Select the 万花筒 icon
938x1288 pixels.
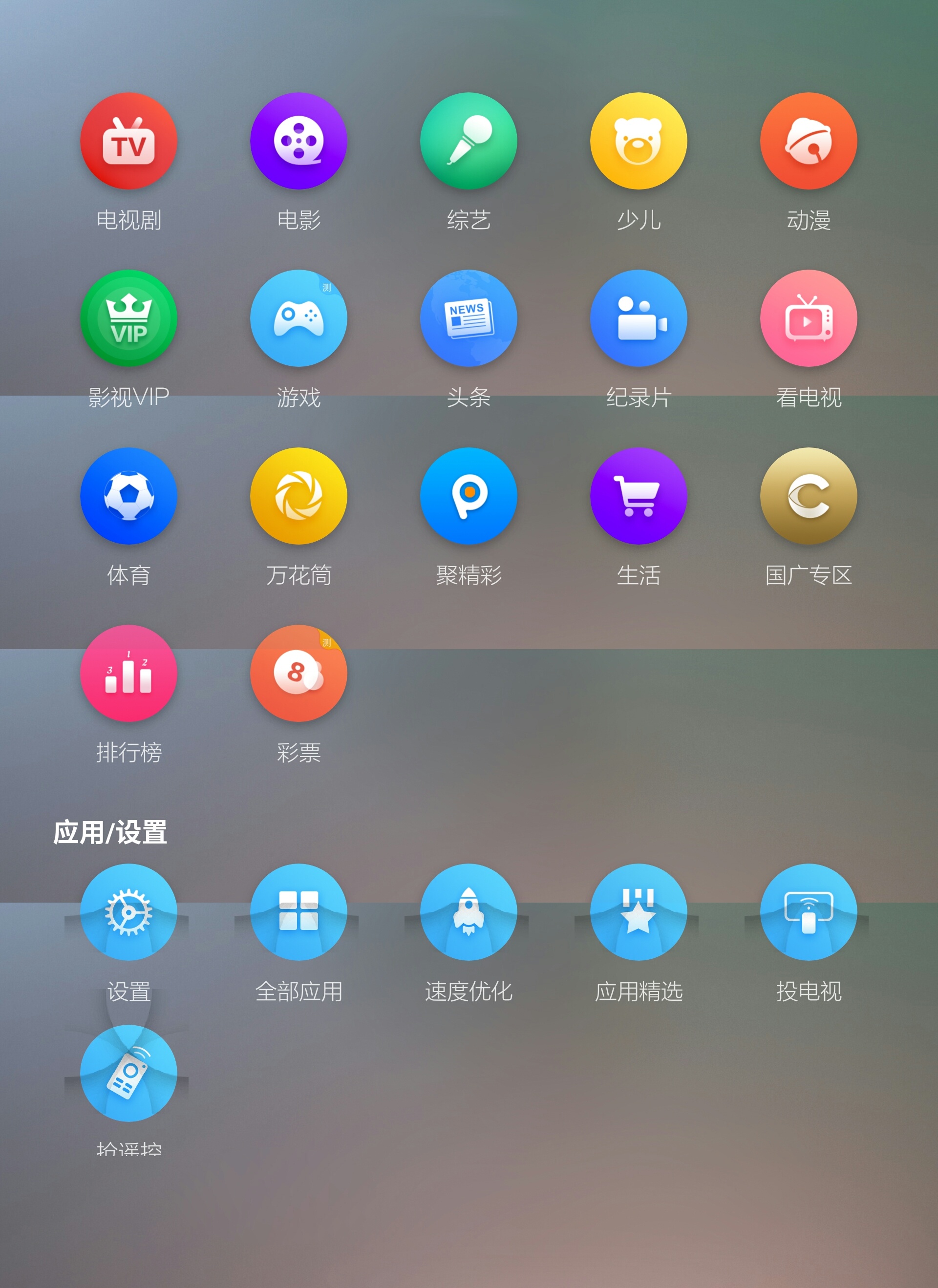pyautogui.click(x=298, y=496)
